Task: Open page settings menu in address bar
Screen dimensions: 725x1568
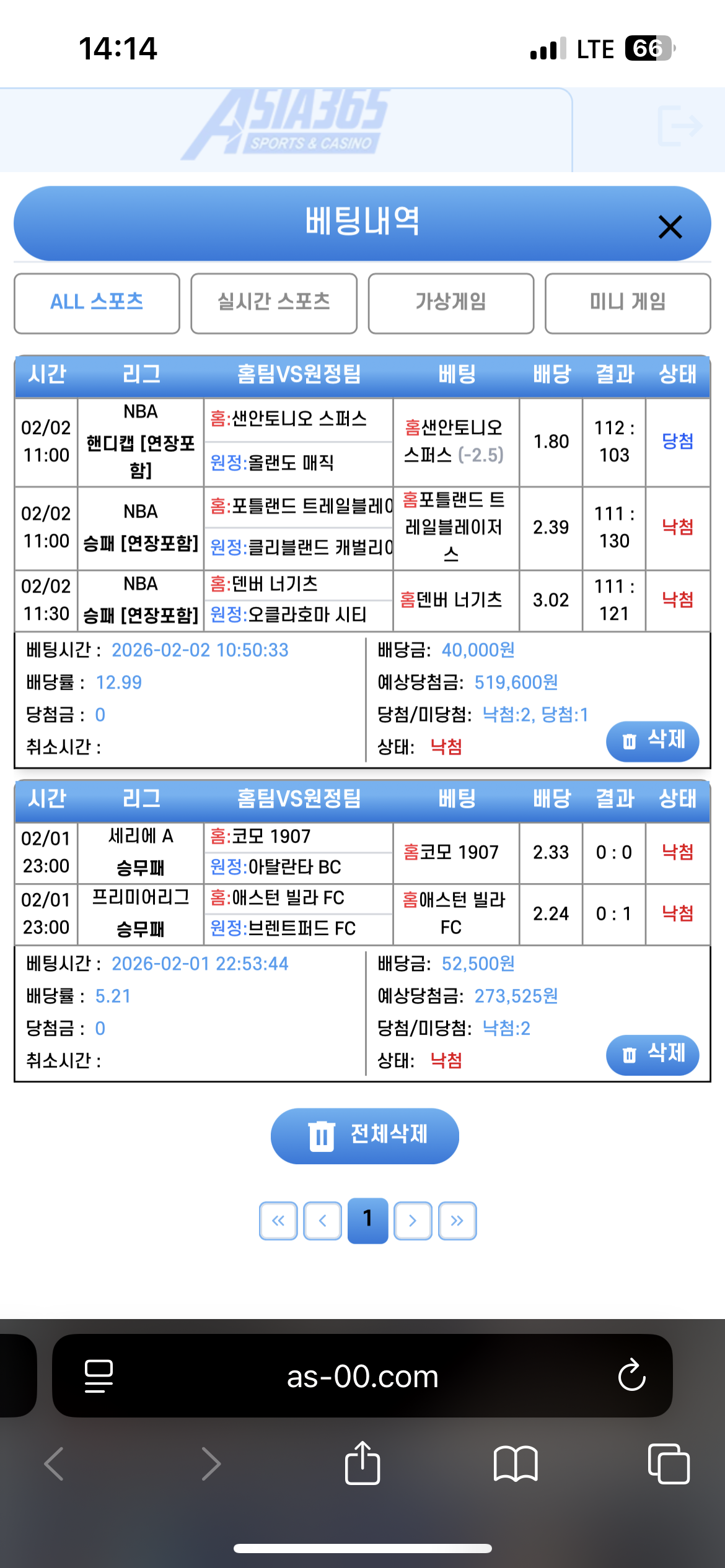Action: click(x=99, y=1376)
